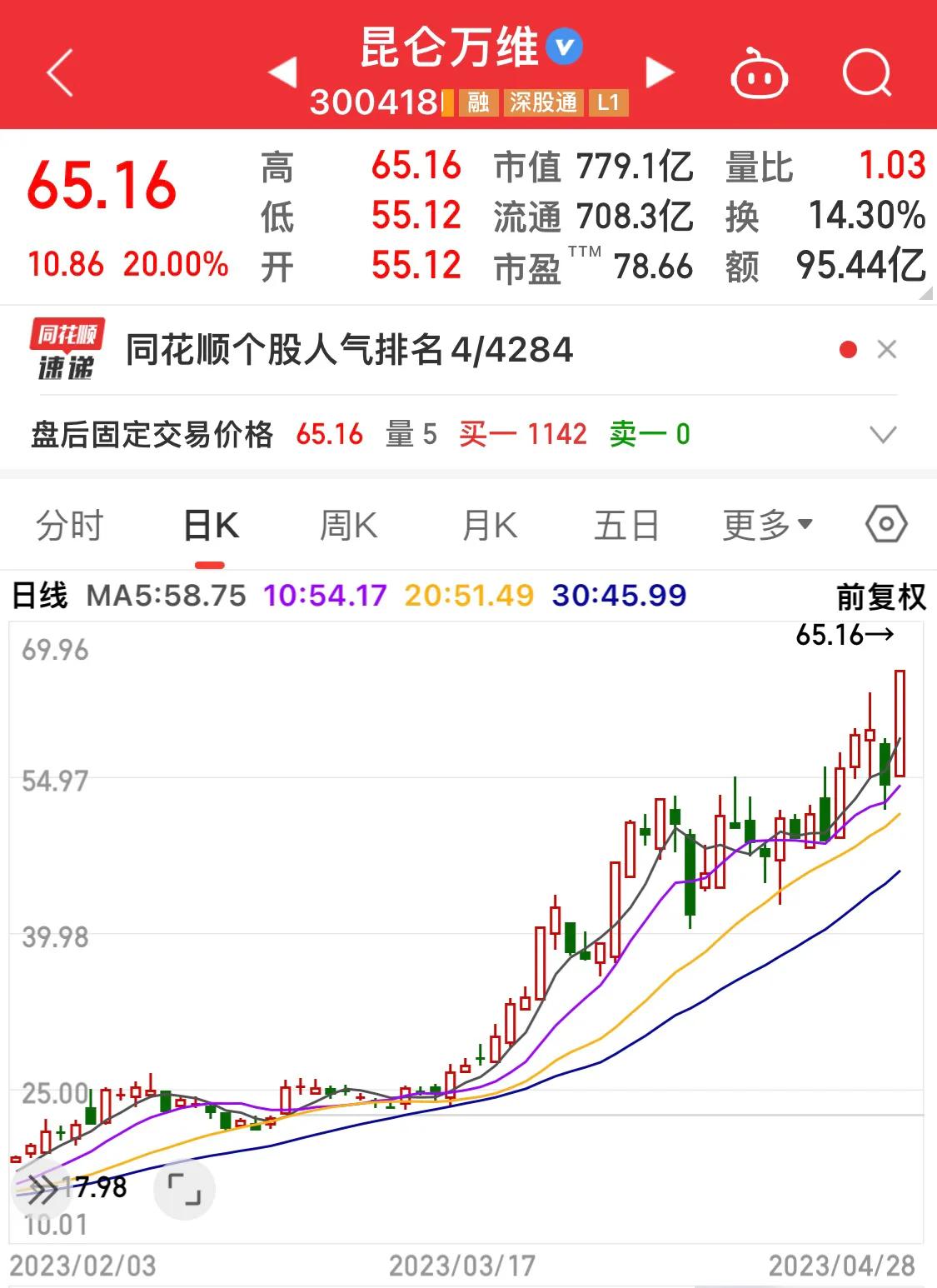Switch to previous stock with left triangle
Screen dimensions: 937x1288
(x=283, y=73)
